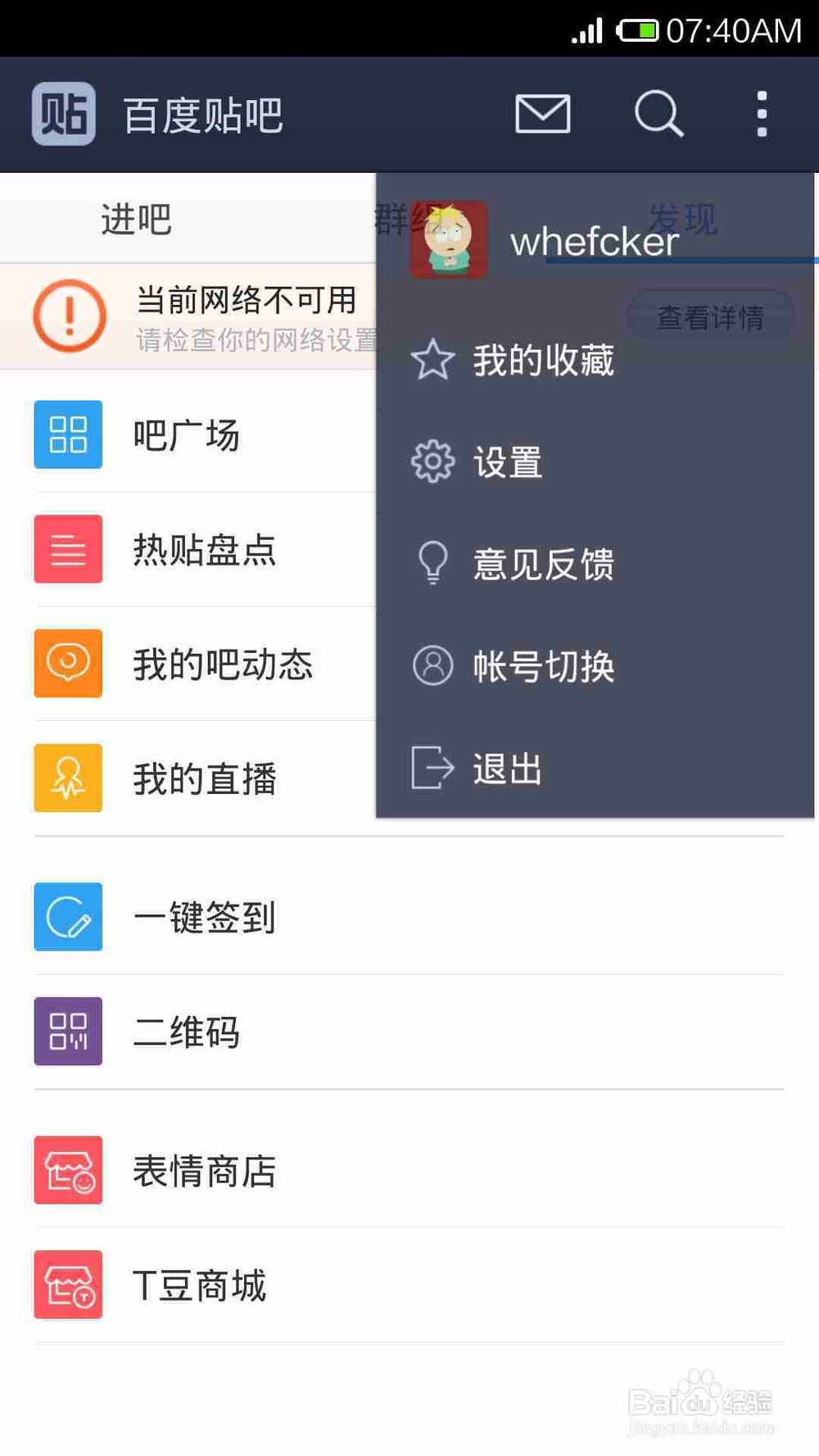Select 退出 to log out

point(506,769)
